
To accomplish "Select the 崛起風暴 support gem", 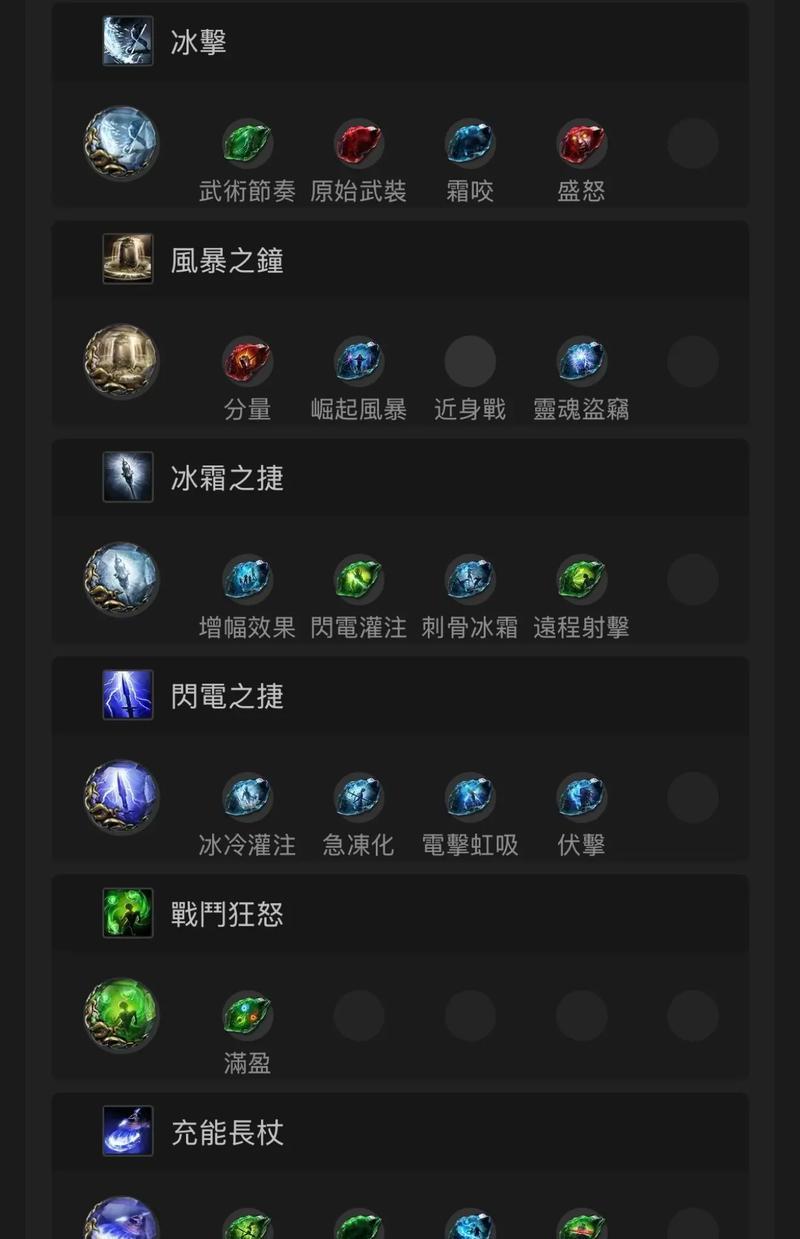I will point(359,361).
